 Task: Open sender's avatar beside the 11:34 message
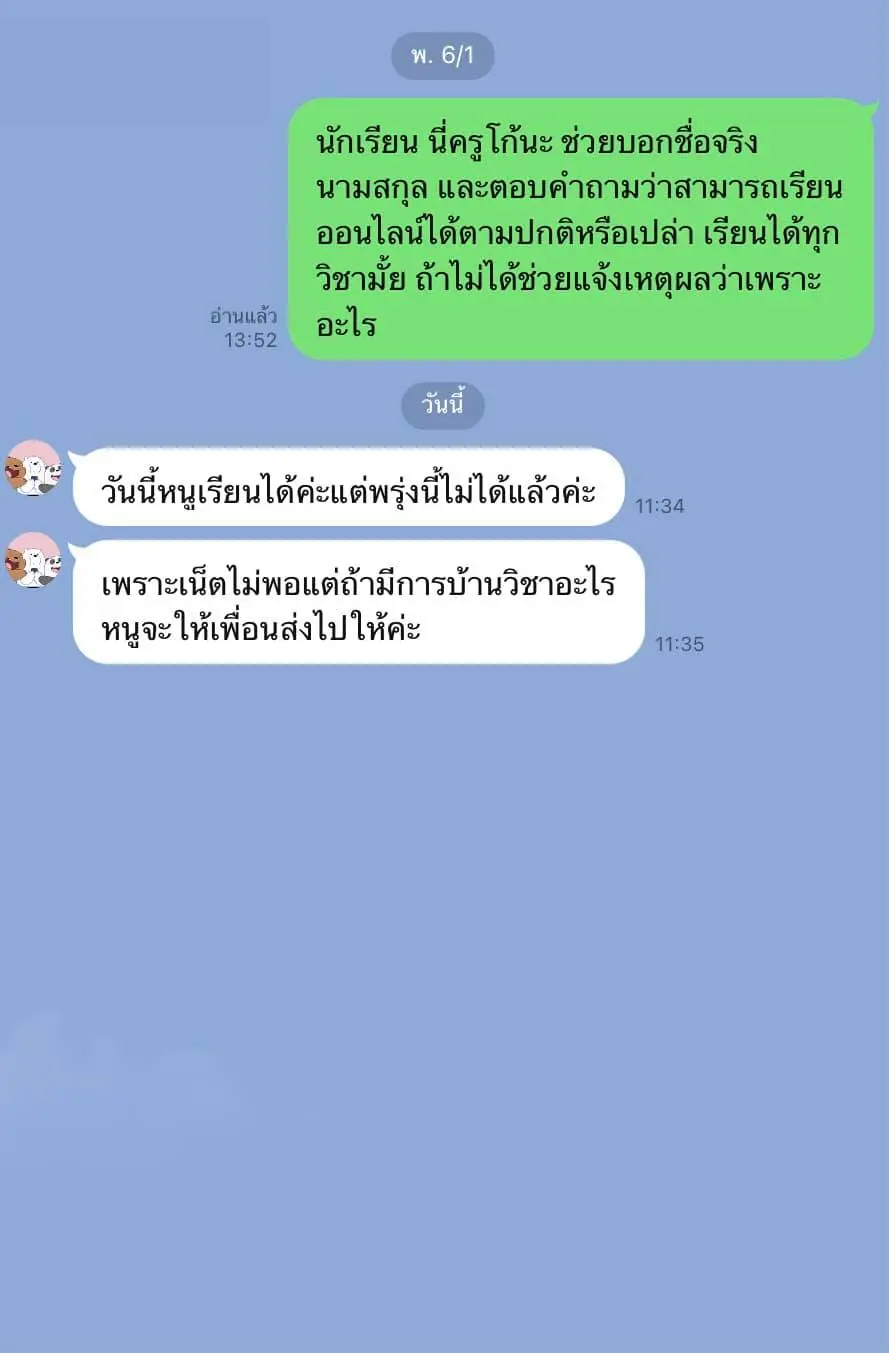click(x=33, y=467)
